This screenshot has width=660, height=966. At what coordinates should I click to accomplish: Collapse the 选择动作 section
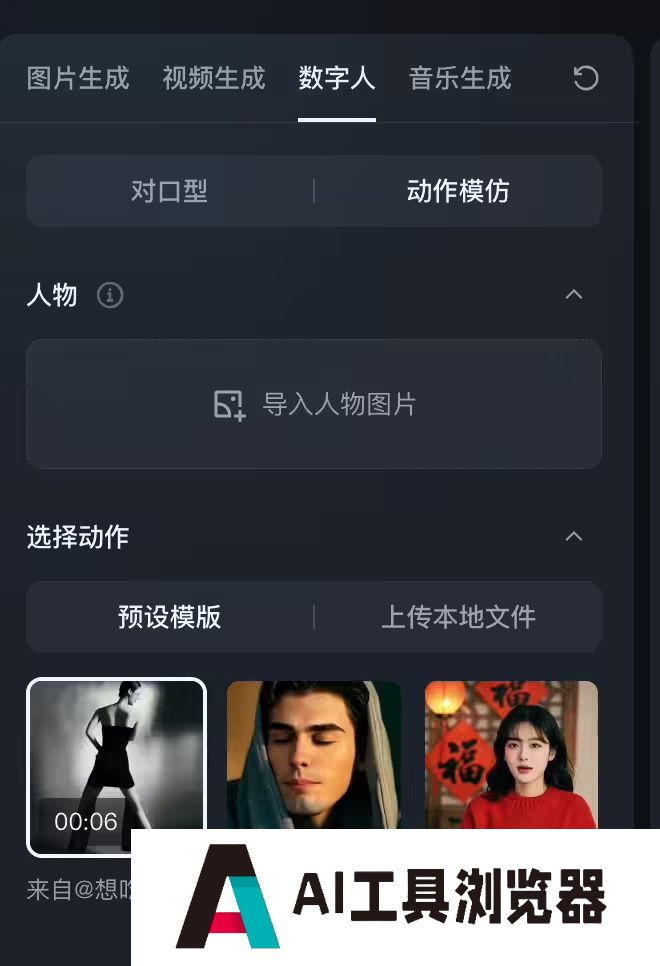tap(574, 537)
